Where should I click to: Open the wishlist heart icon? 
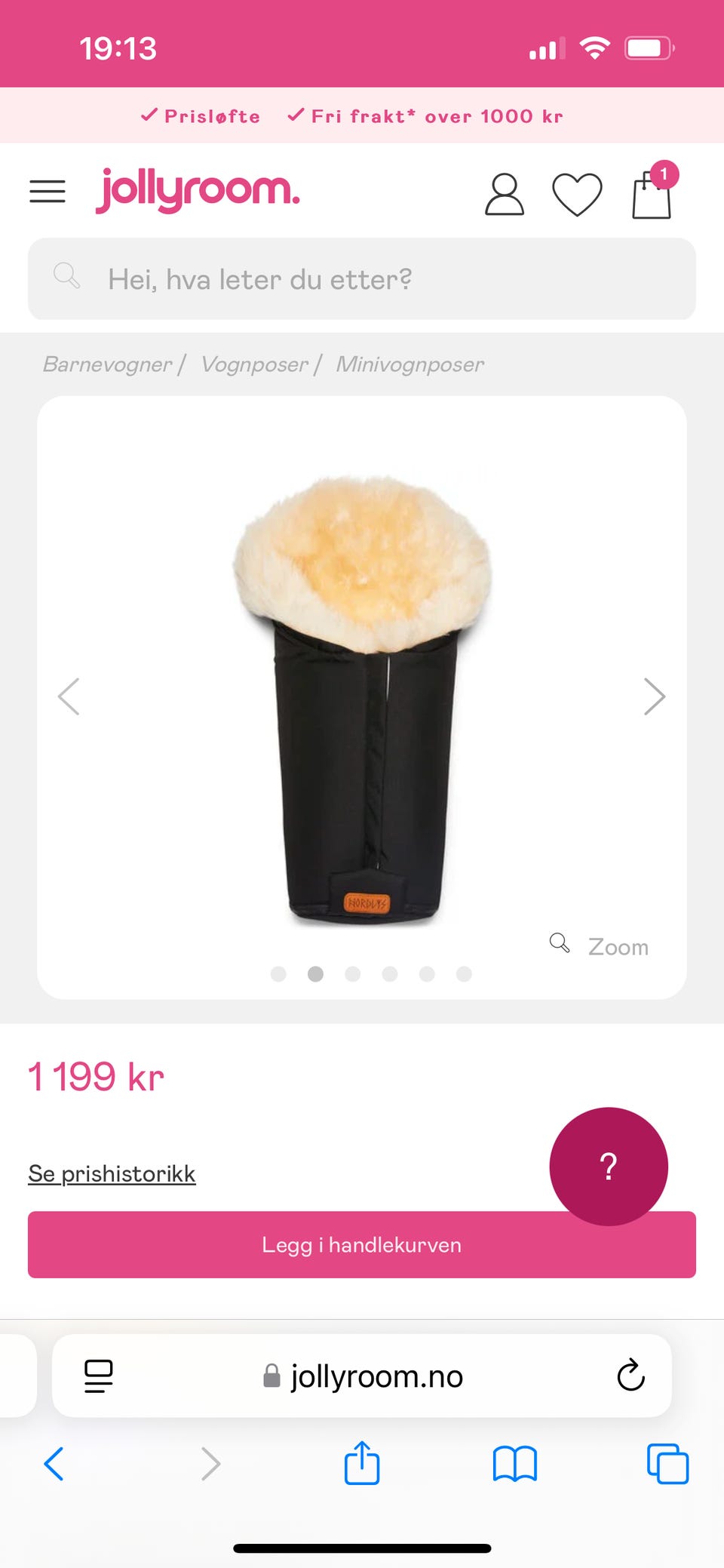(577, 195)
